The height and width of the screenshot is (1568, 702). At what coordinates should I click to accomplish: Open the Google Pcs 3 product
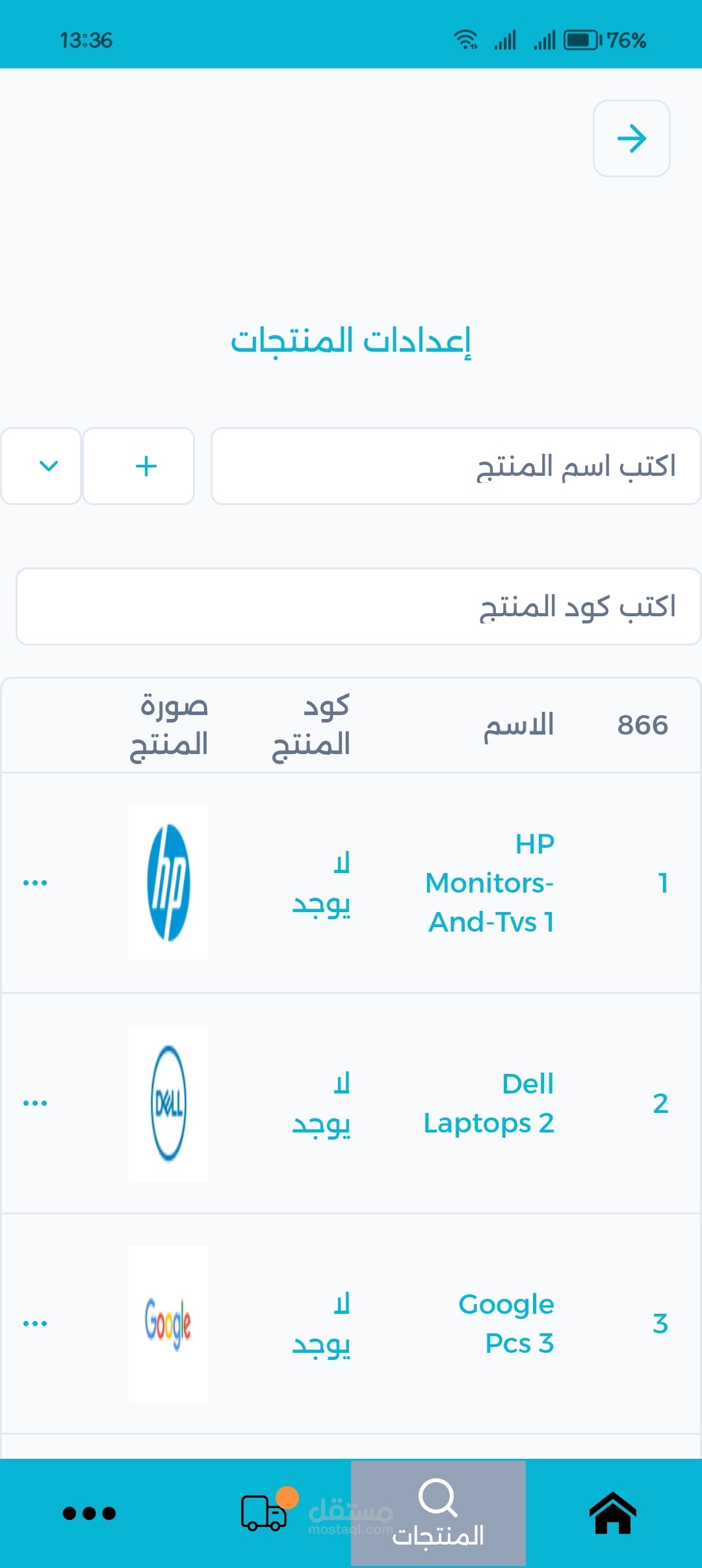(506, 1324)
